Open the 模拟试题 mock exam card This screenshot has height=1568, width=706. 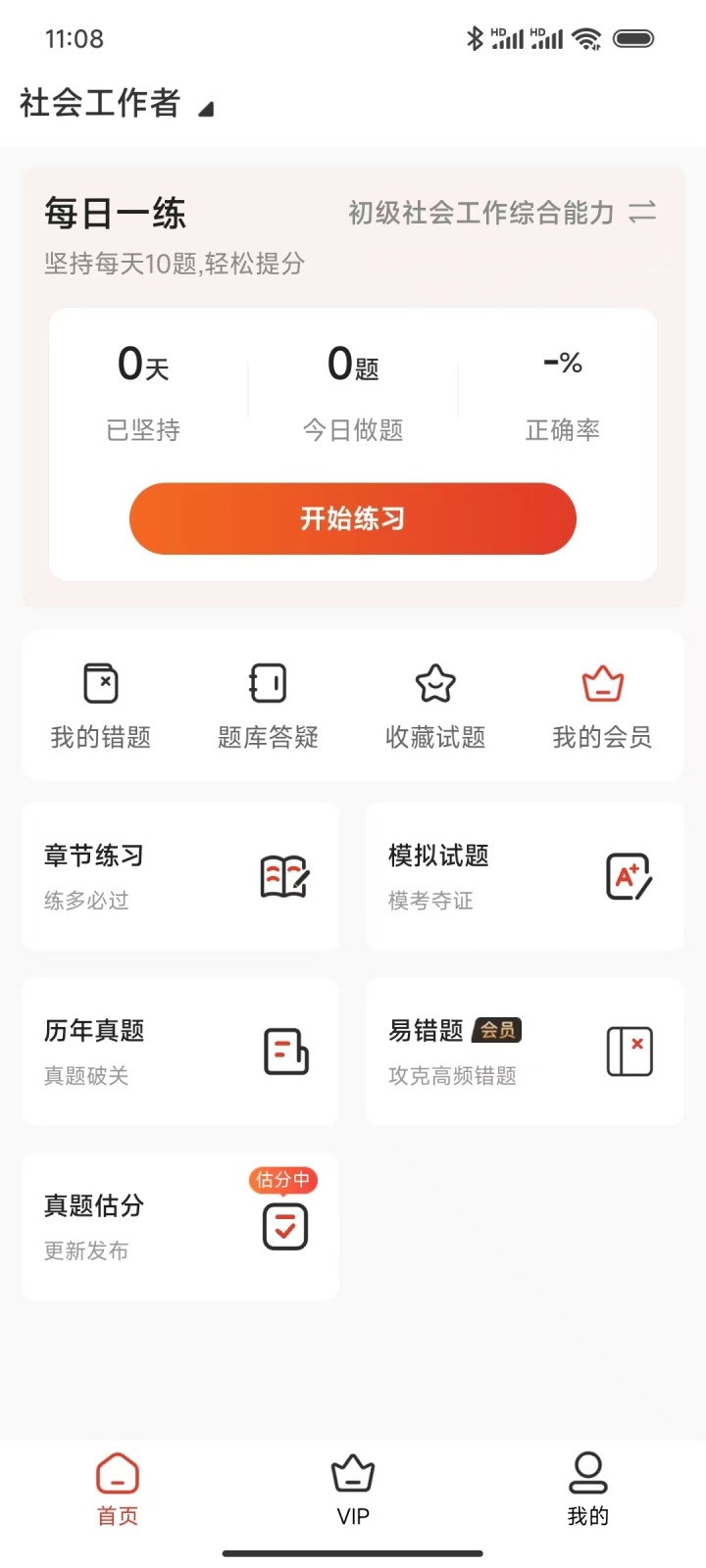525,877
